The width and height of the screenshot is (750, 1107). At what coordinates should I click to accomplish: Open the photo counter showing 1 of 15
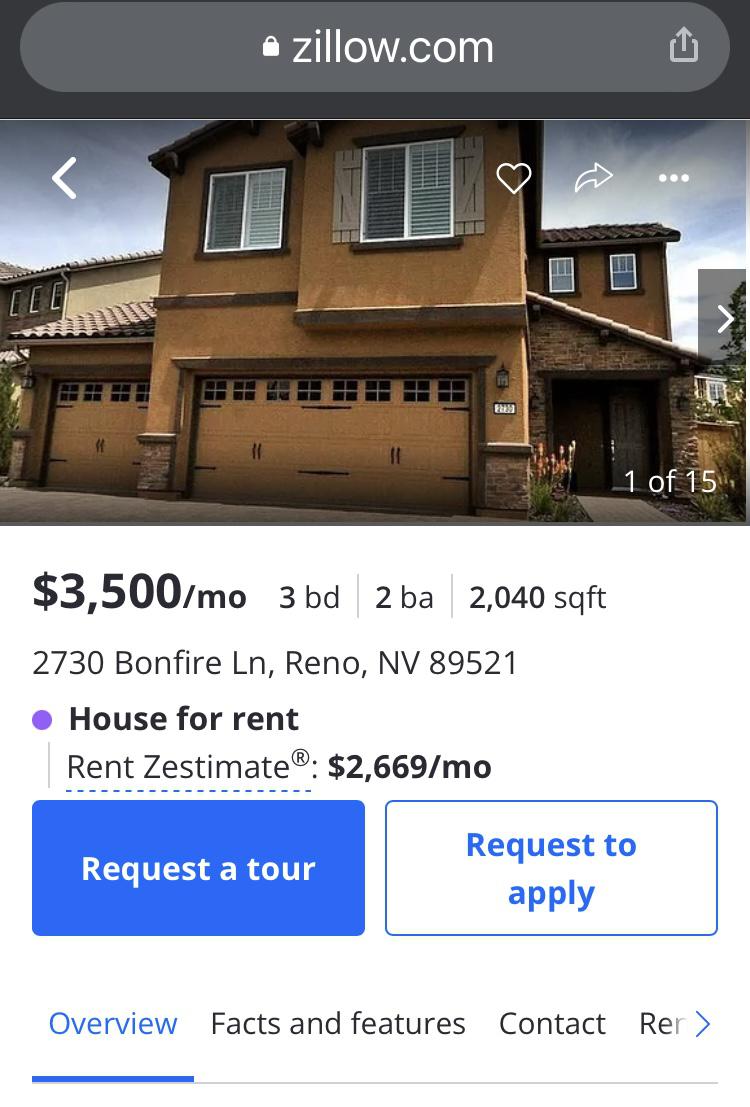(x=670, y=481)
